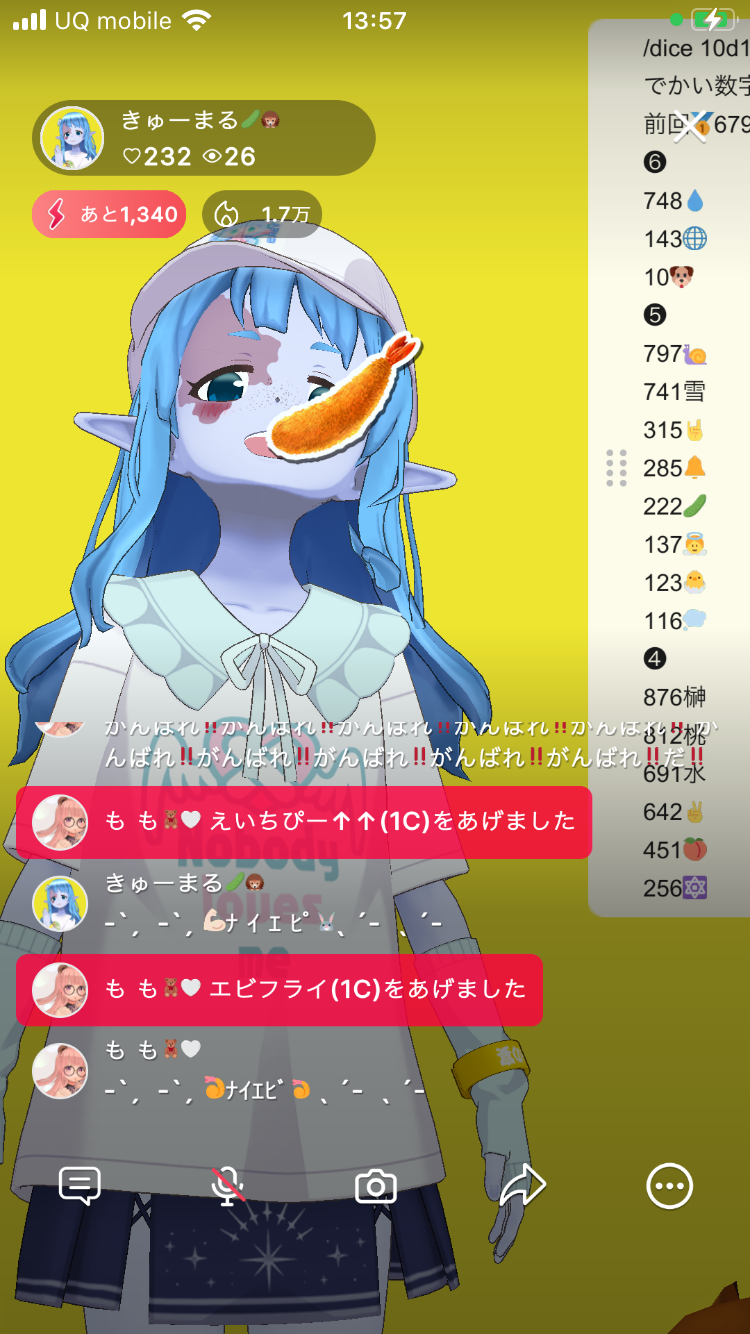Image resolution: width=750 pixels, height=1334 pixels.
Task: Open きゅーまる's avatar in the comment list
Action: point(60,903)
